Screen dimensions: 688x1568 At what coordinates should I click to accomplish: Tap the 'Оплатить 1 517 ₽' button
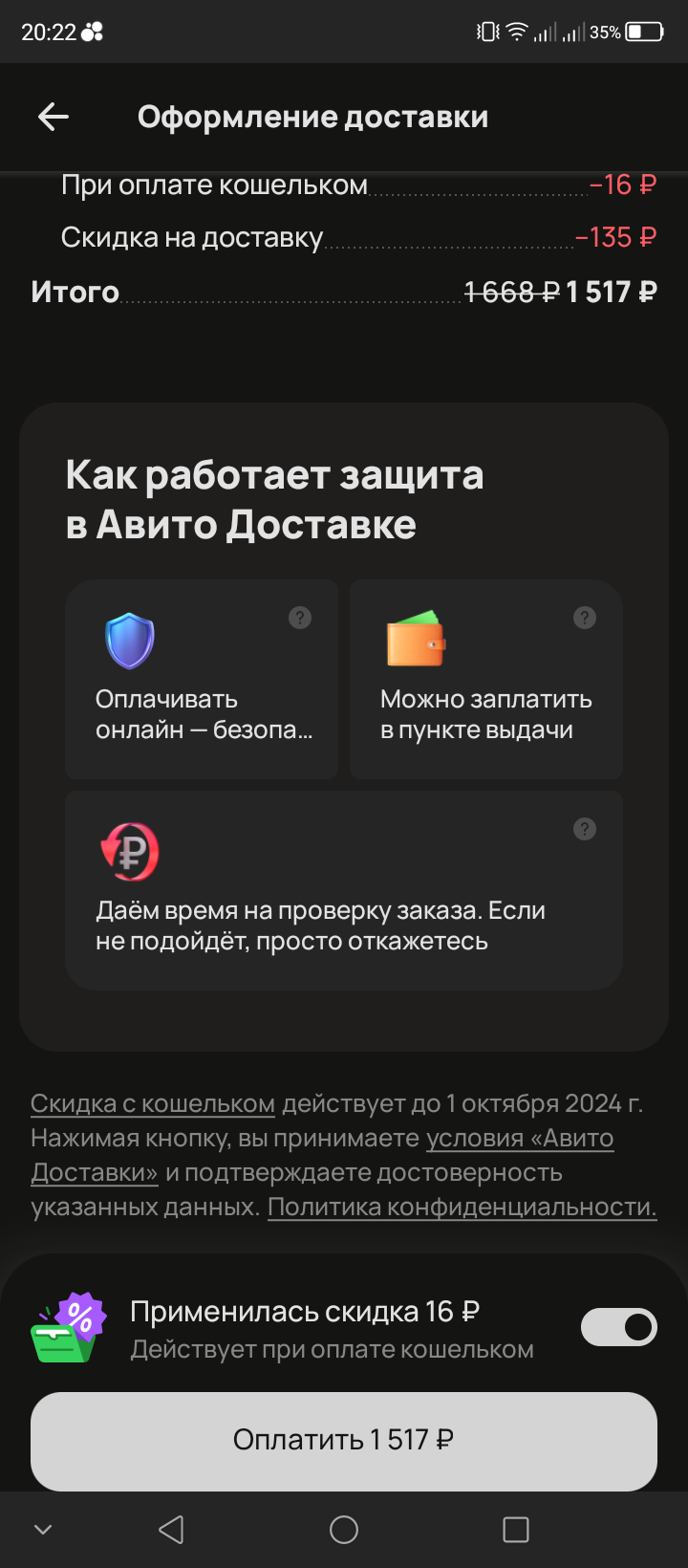coord(344,1440)
